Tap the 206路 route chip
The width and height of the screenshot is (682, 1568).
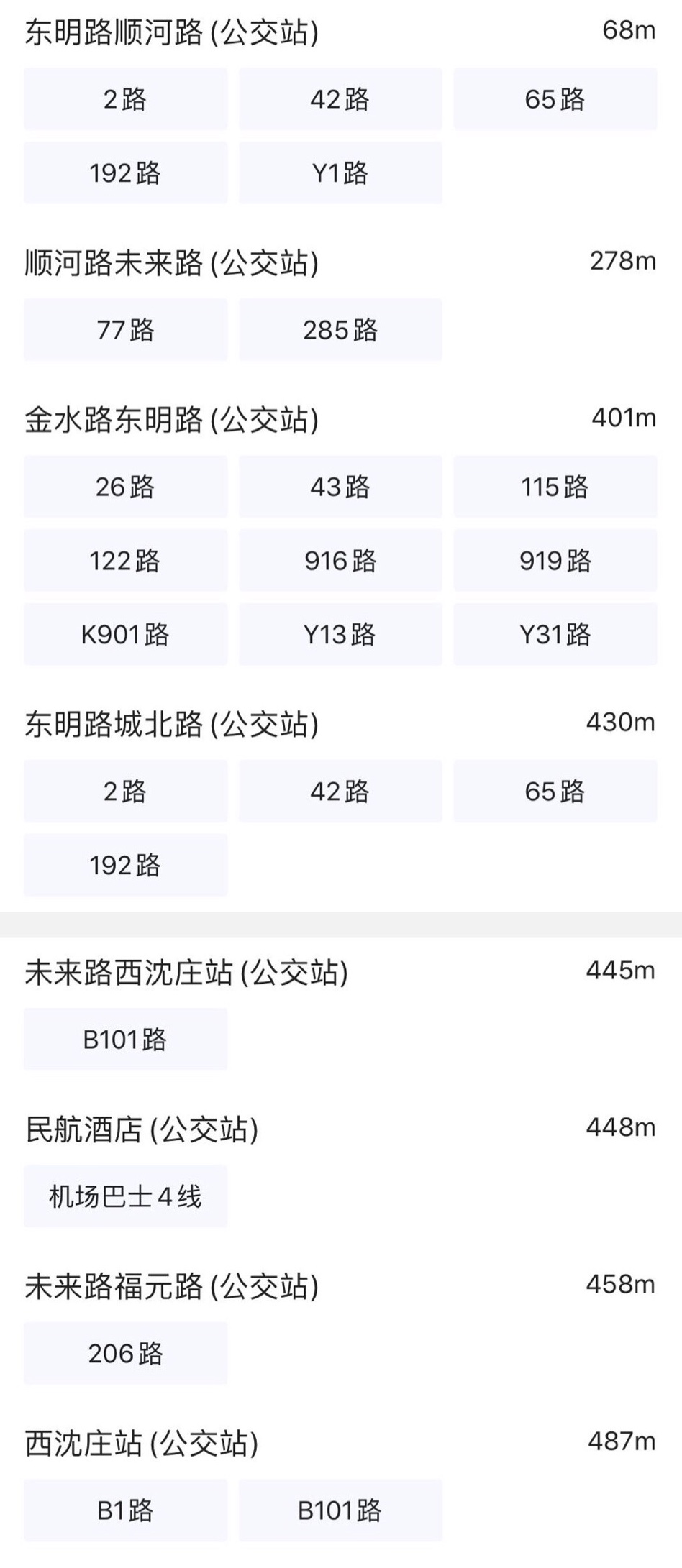click(125, 1354)
